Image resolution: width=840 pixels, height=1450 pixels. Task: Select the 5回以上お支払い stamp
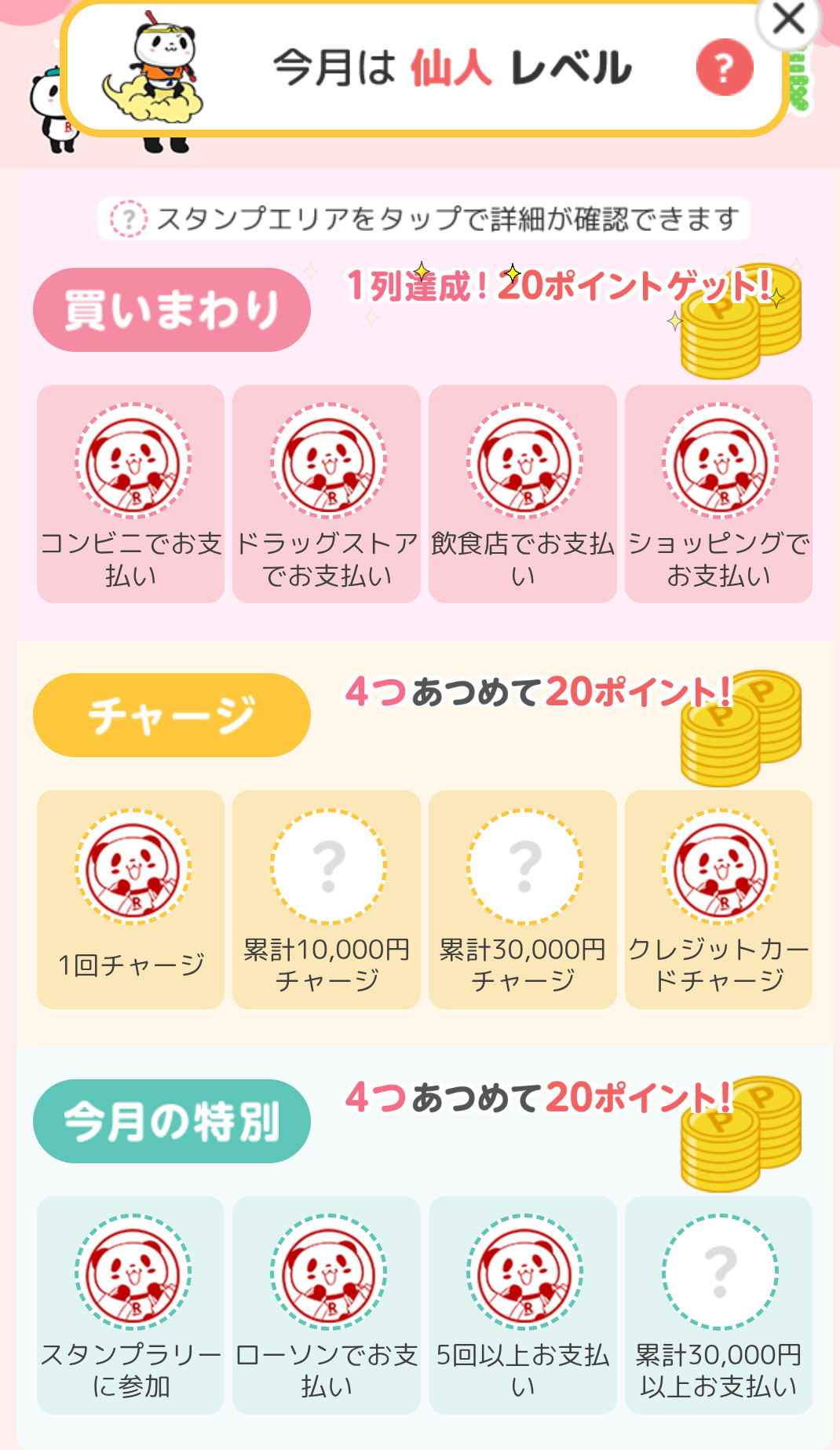point(523,1305)
